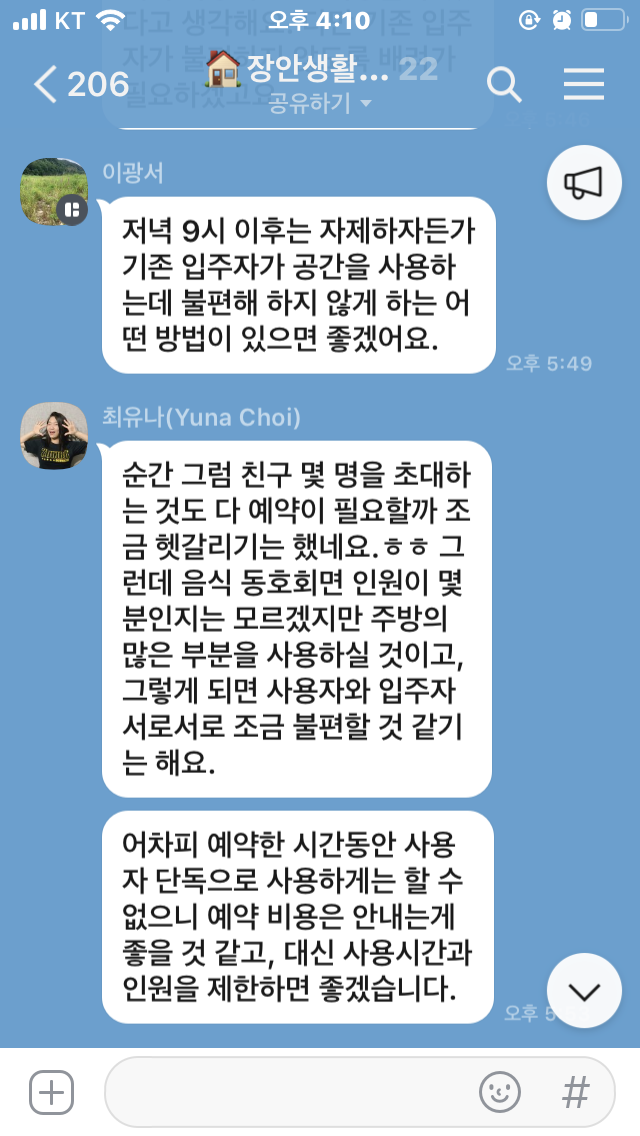The width and height of the screenshot is (640, 1136).
Task: Open the emoticon picker
Action: point(499,1092)
